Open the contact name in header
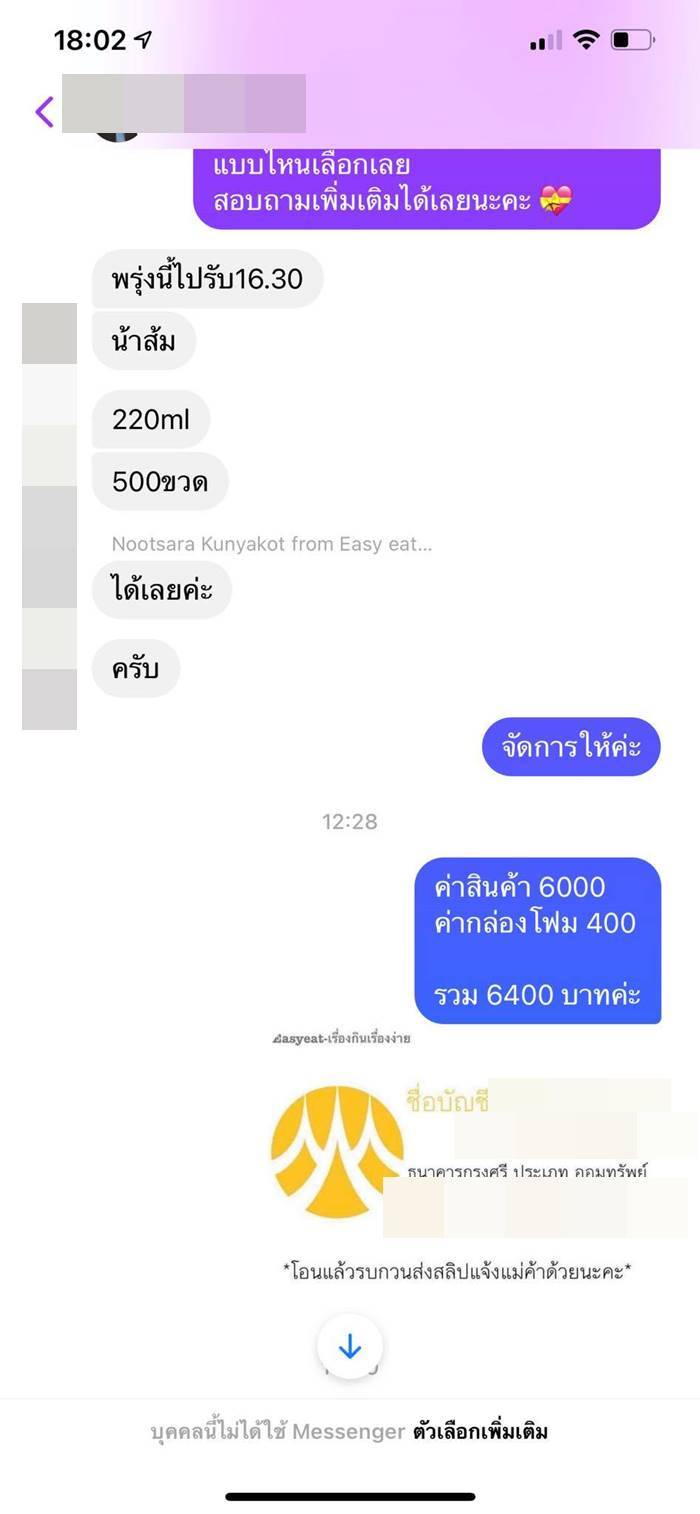 pyautogui.click(x=184, y=104)
